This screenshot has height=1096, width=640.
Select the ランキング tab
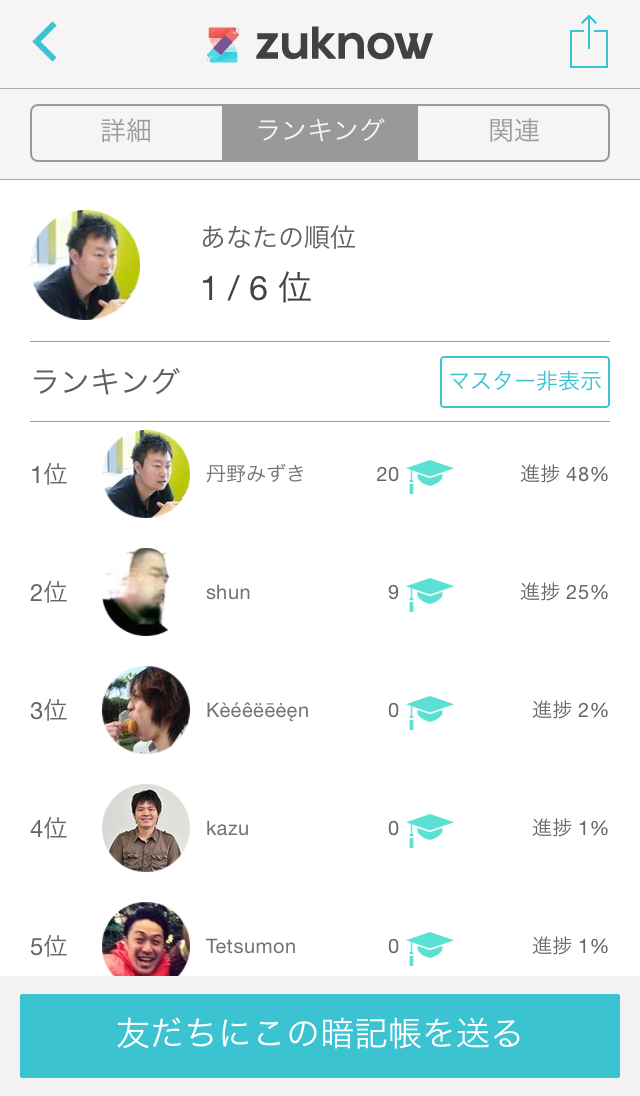pyautogui.click(x=320, y=132)
